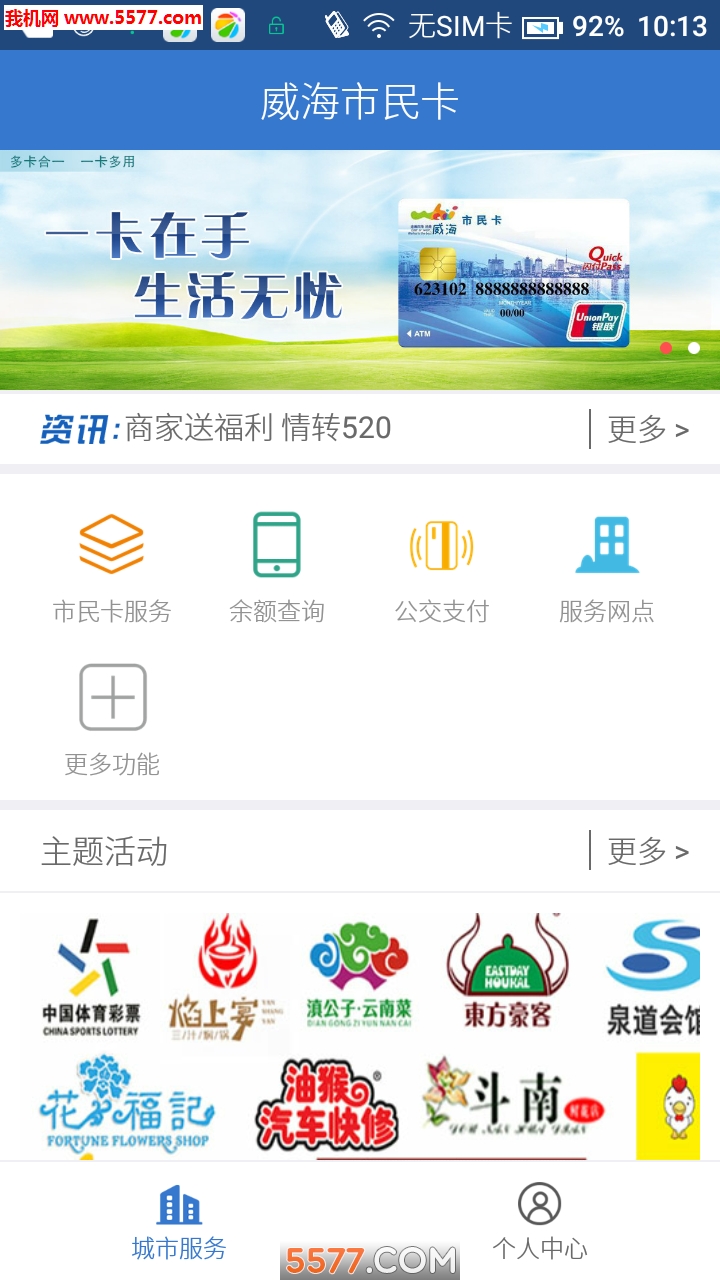Viewport: 720px width, 1280px height.
Task: Switch to the 个人中心 bottom tab
Action: [x=540, y=1220]
